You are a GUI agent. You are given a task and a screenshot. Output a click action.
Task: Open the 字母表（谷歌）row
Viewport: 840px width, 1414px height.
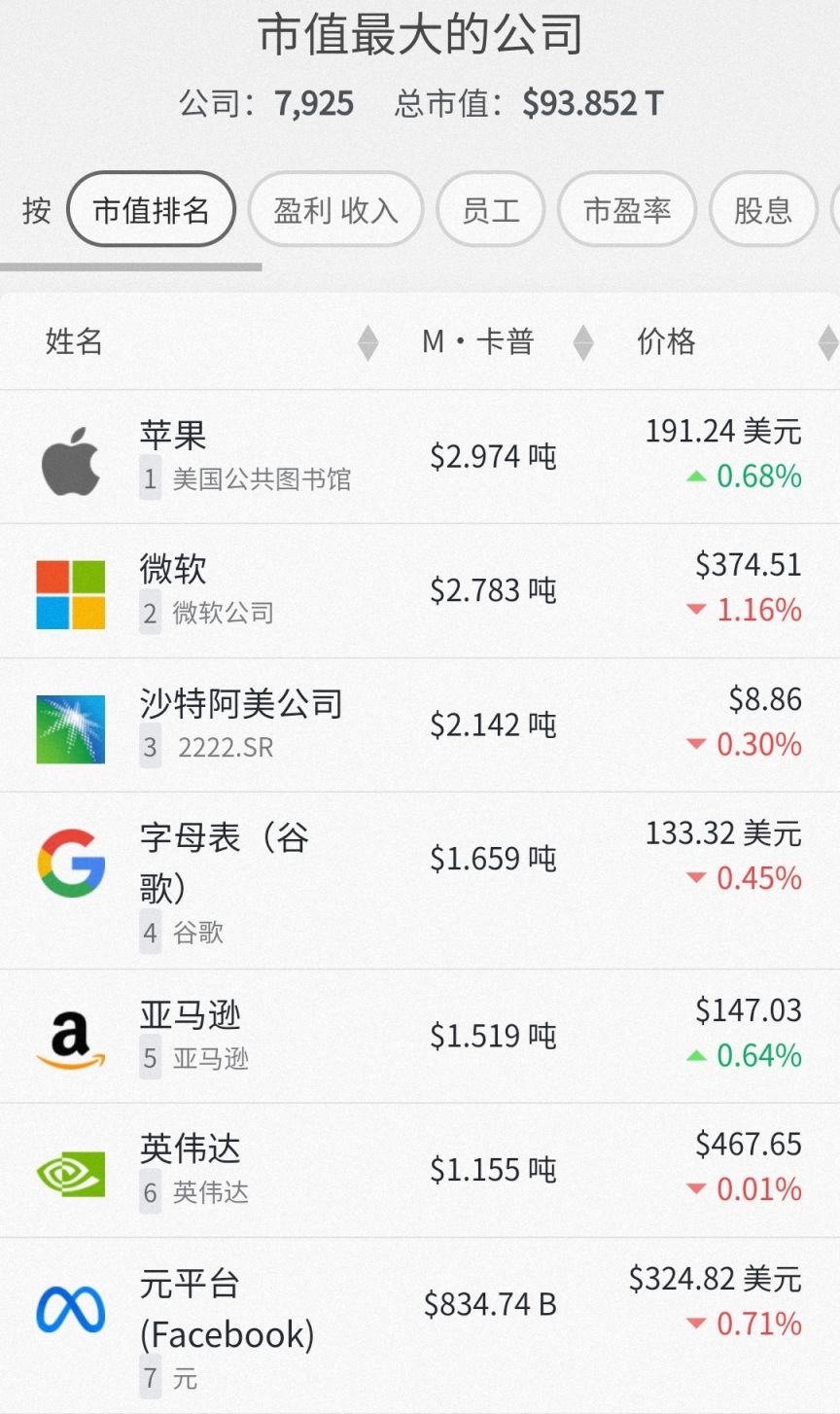420,881
